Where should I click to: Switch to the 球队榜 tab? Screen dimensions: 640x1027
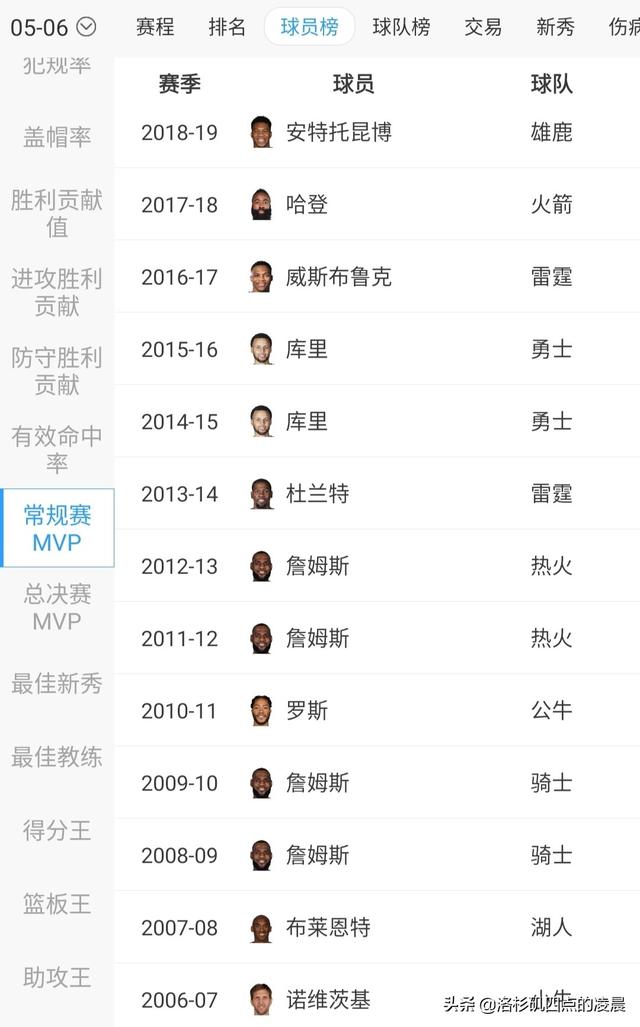point(402,27)
